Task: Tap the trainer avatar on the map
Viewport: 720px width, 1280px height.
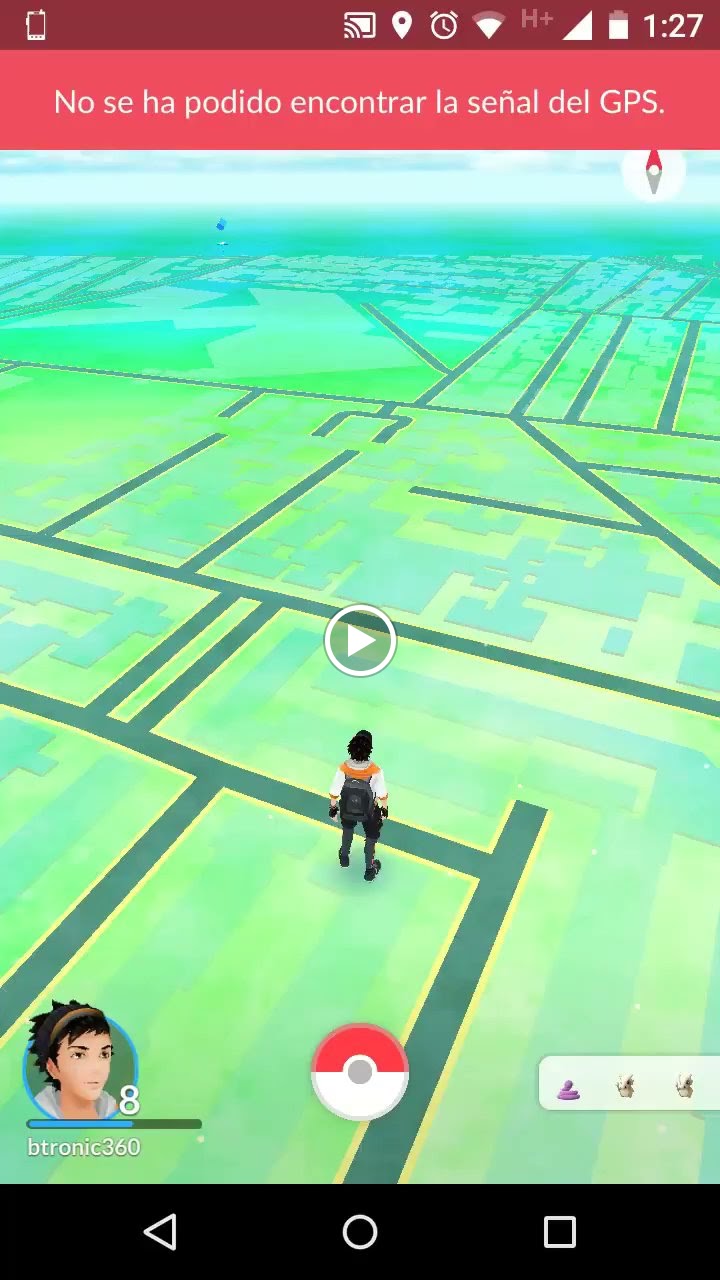Action: [359, 805]
